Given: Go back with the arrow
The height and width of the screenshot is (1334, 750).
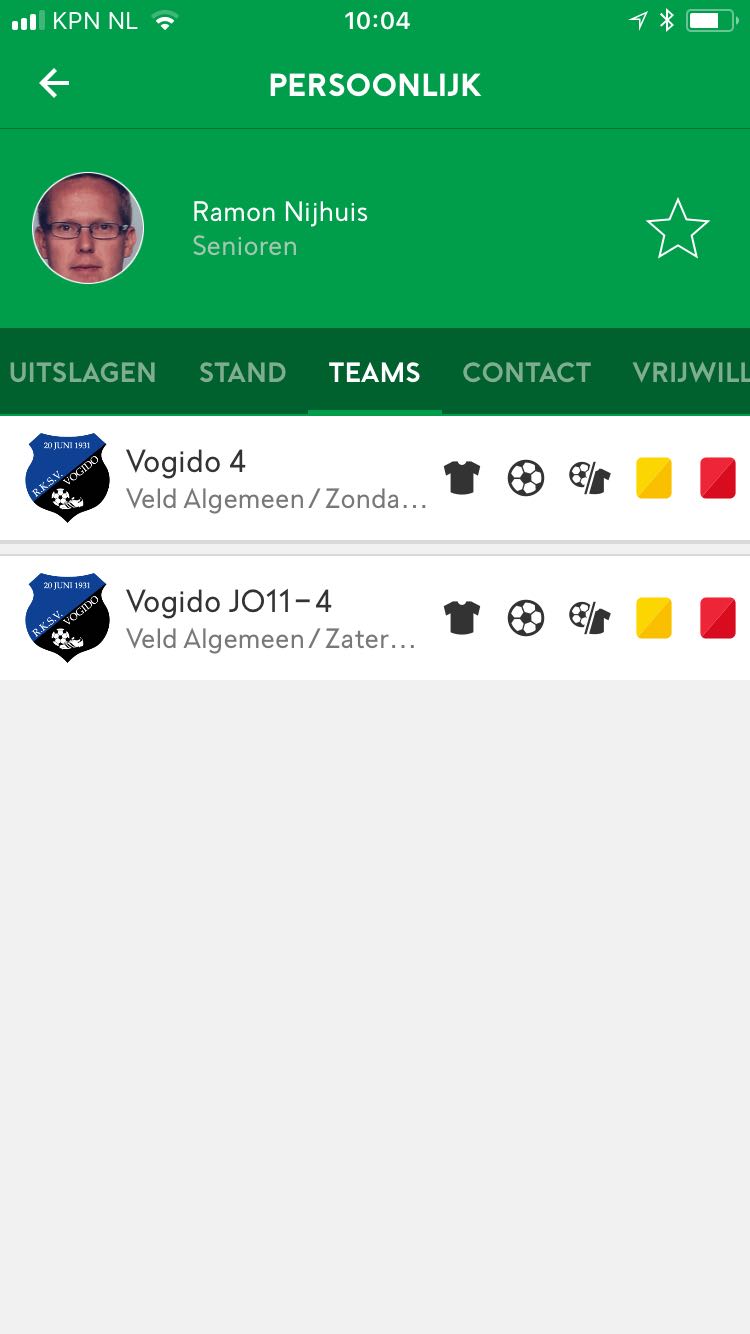Looking at the screenshot, I should [54, 84].
